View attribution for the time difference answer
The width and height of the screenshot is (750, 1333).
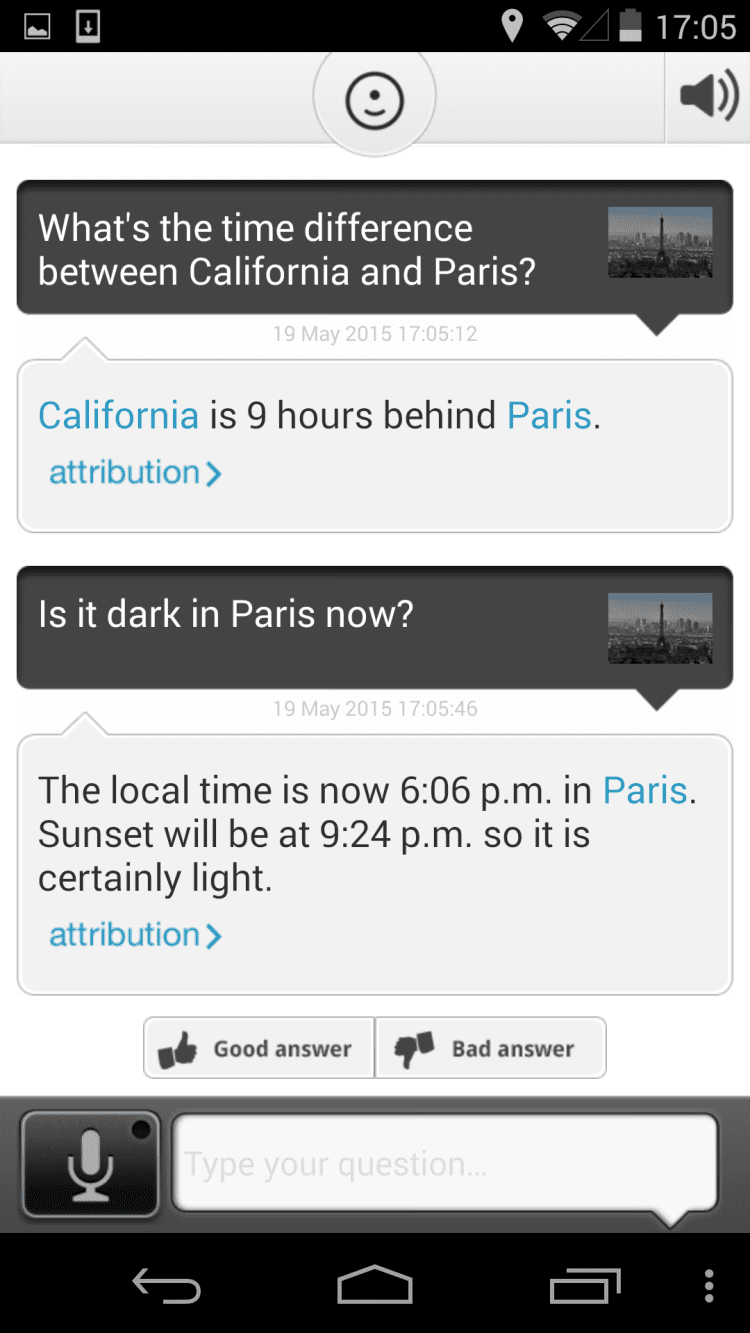[135, 472]
